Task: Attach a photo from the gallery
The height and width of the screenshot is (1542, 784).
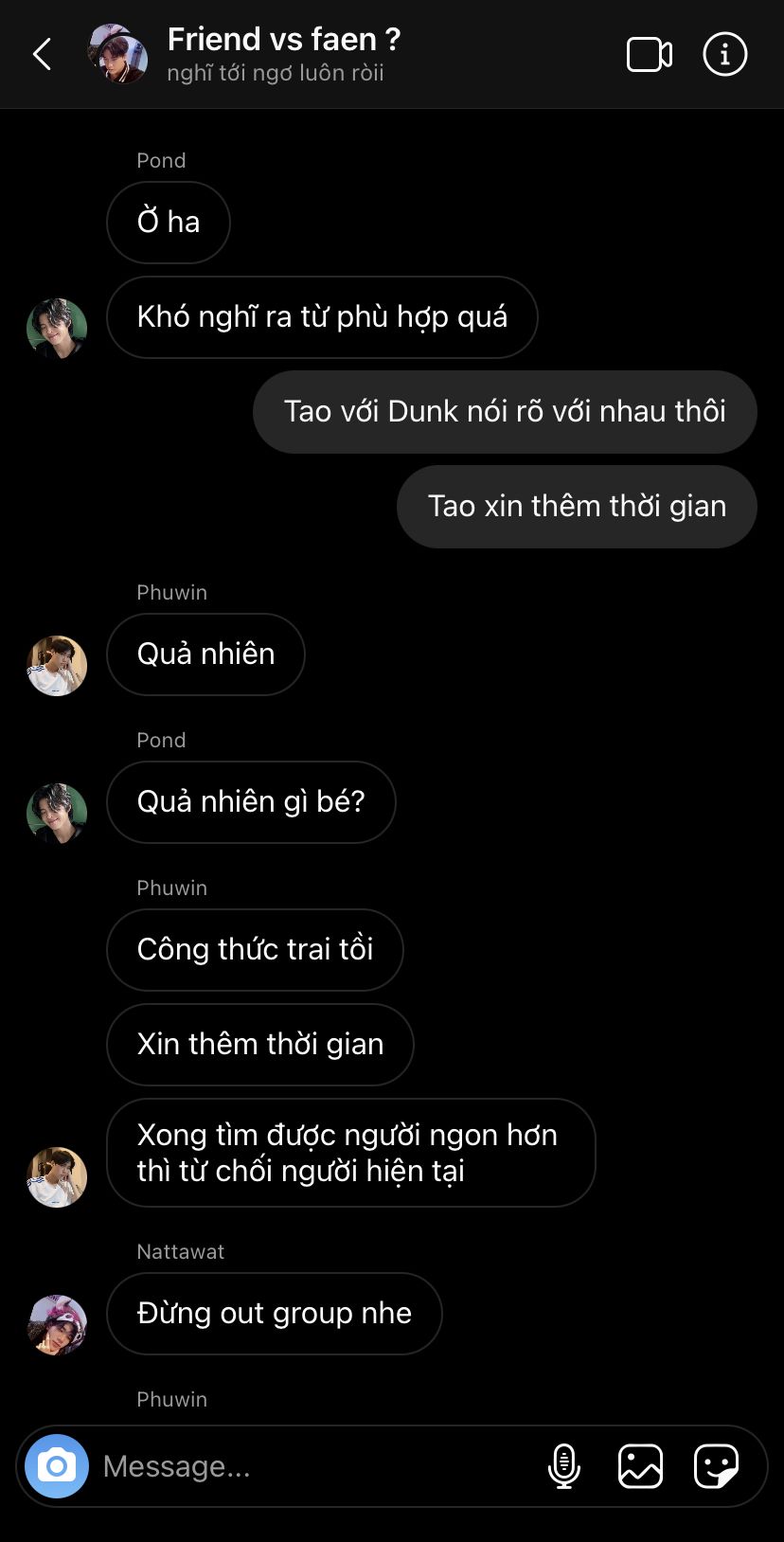Action: 640,1466
